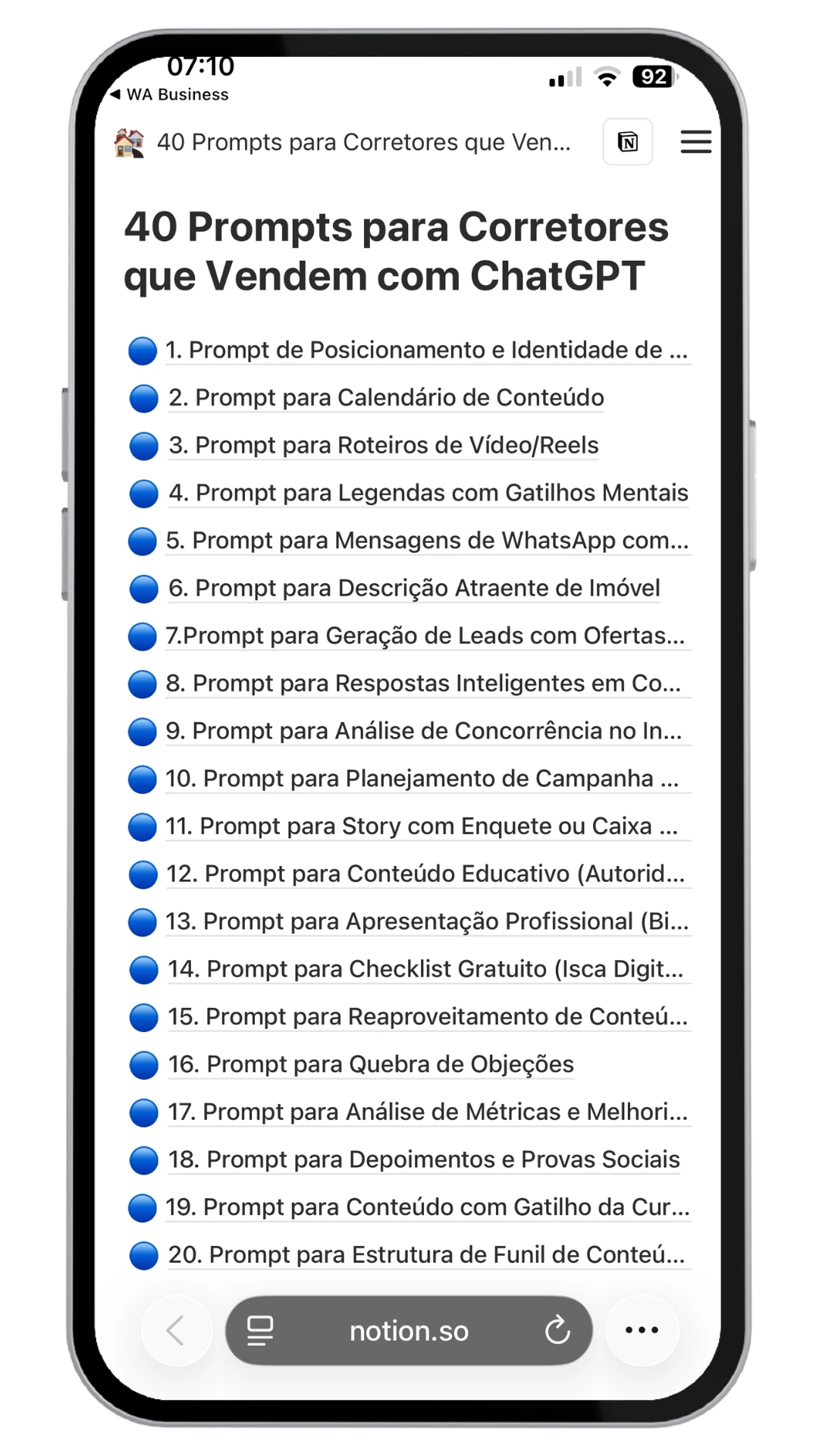Open the Análise de Concorrência prompt
The height and width of the screenshot is (1456, 819).
click(x=423, y=732)
